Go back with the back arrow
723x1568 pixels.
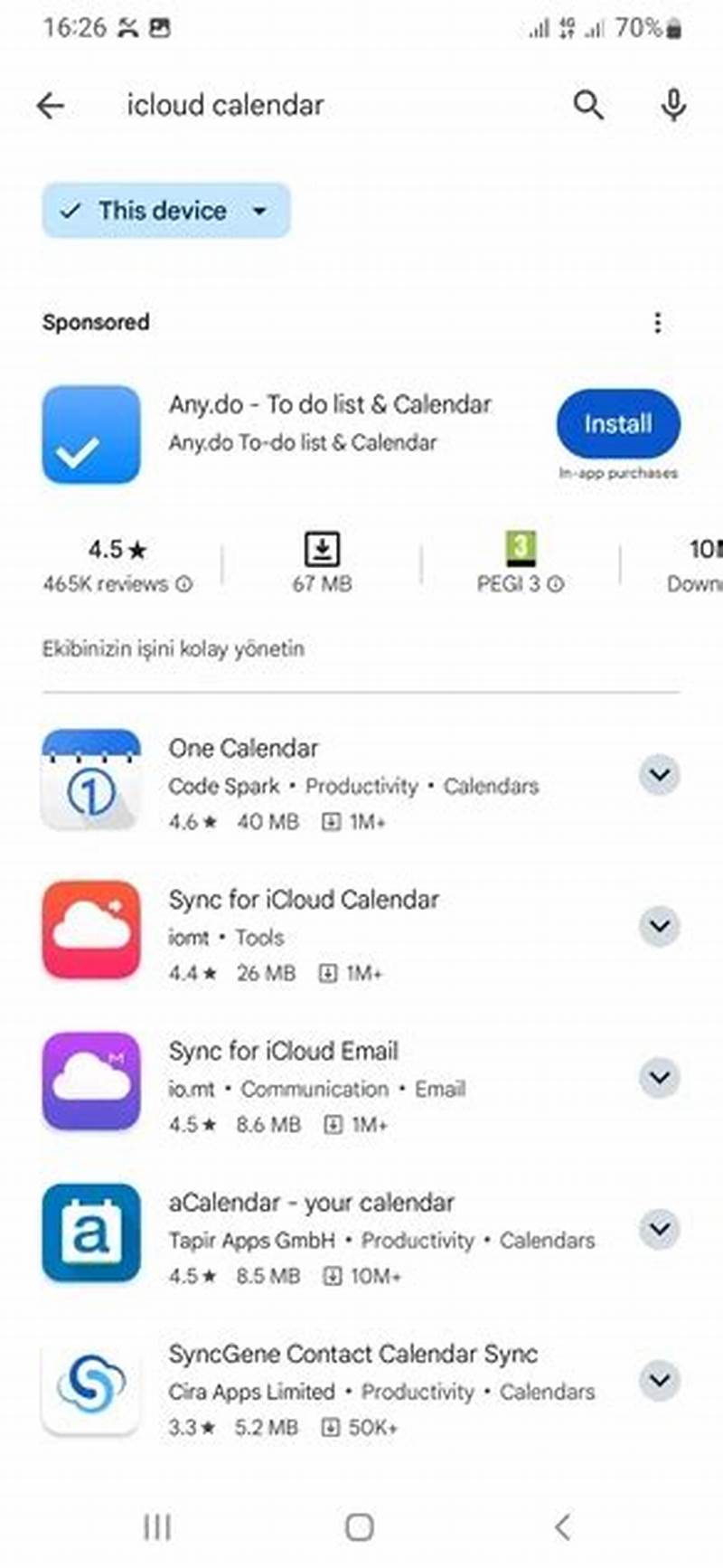(x=51, y=105)
